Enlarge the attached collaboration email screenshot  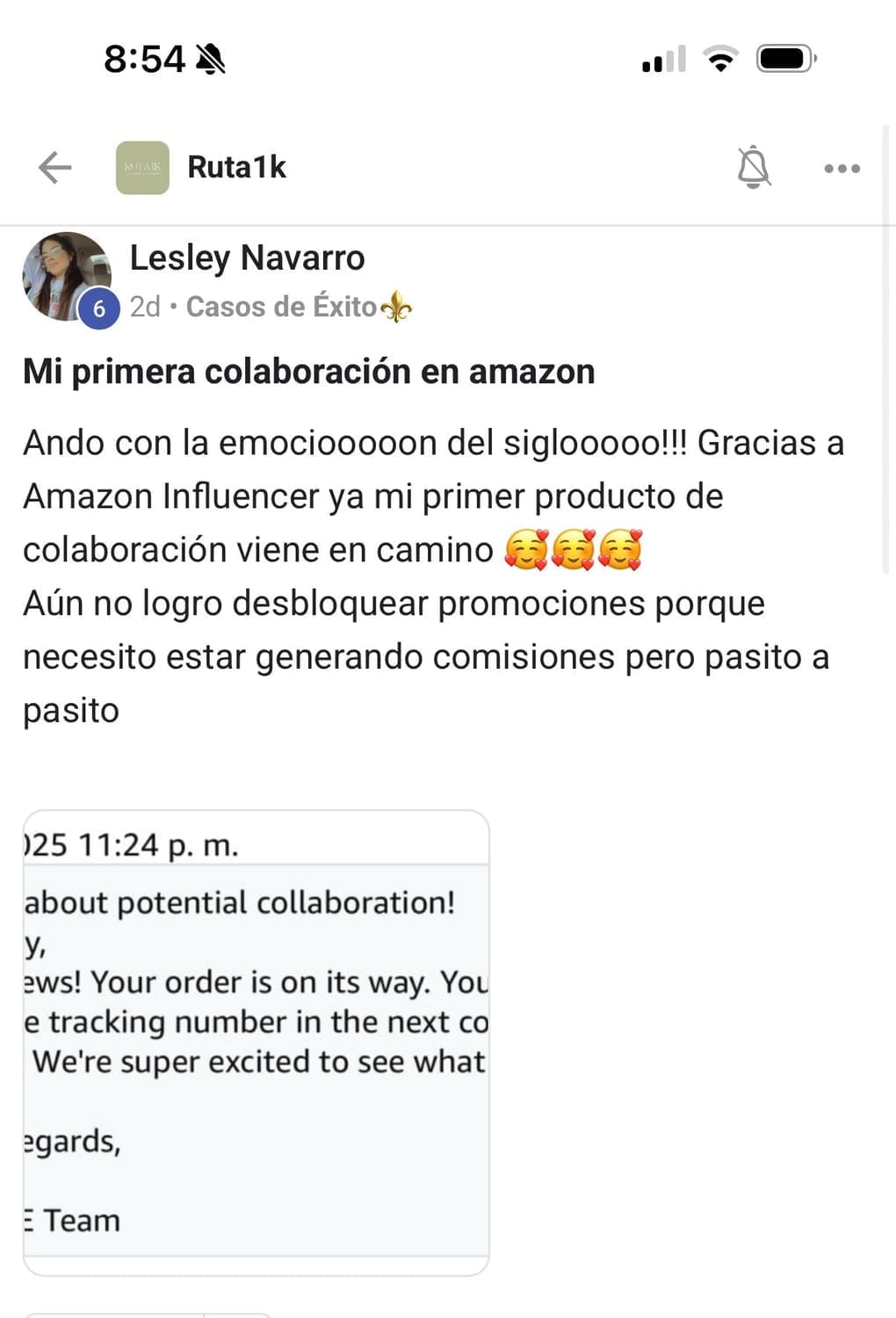[256, 1042]
